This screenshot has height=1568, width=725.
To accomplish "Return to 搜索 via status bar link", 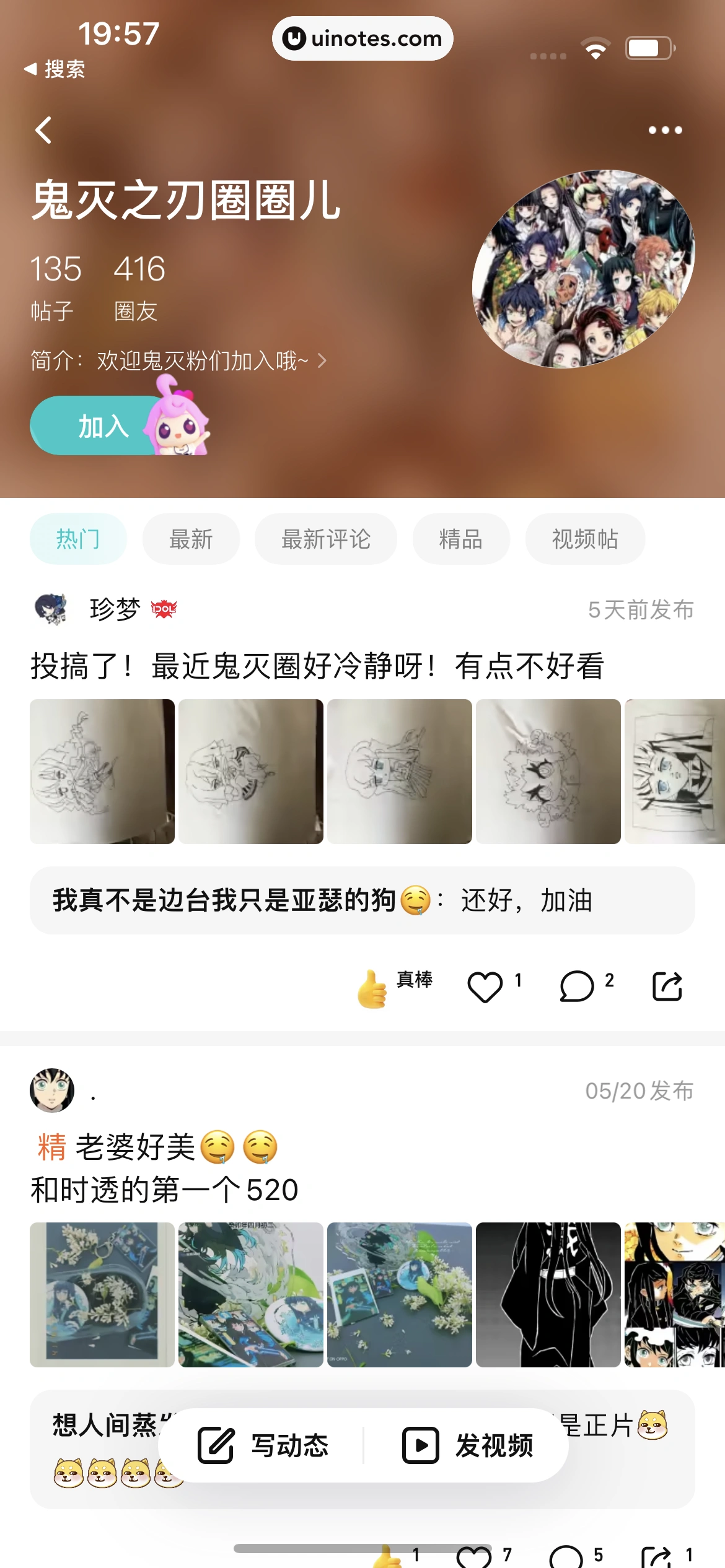I will coord(55,69).
